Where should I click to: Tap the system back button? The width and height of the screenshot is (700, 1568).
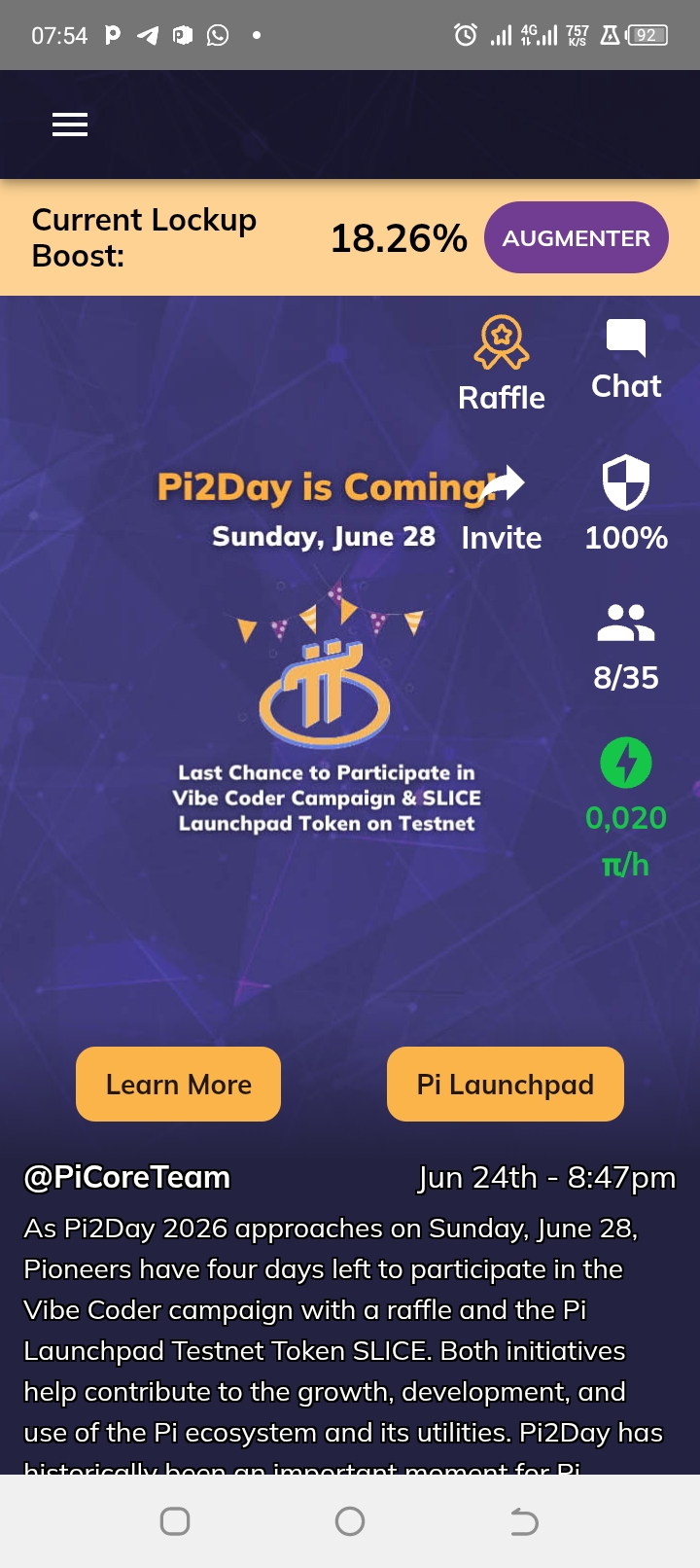[x=524, y=1521]
